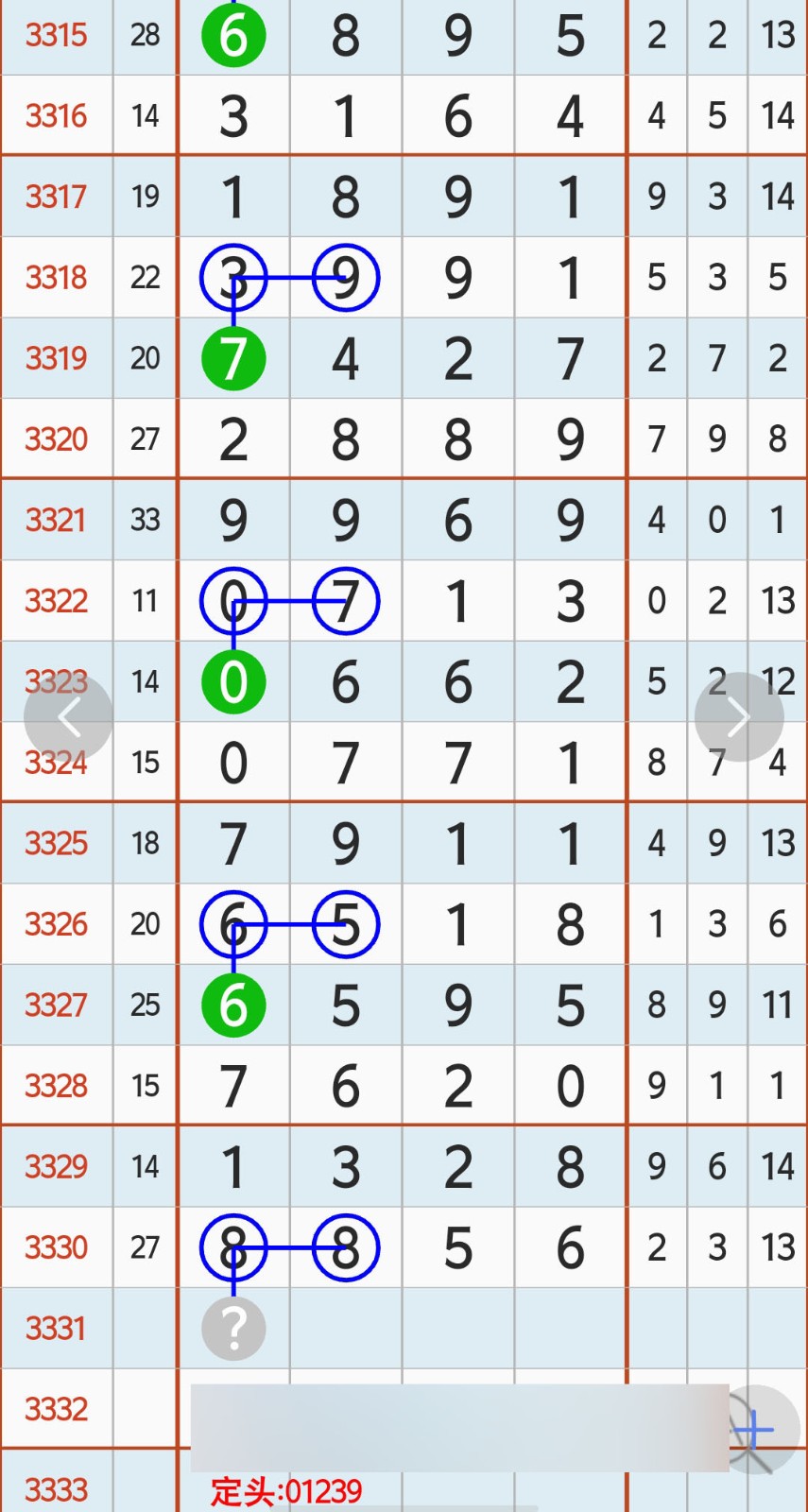The image size is (808, 1512).
Task: Go to the previous image with left arrow
Action: tap(69, 717)
